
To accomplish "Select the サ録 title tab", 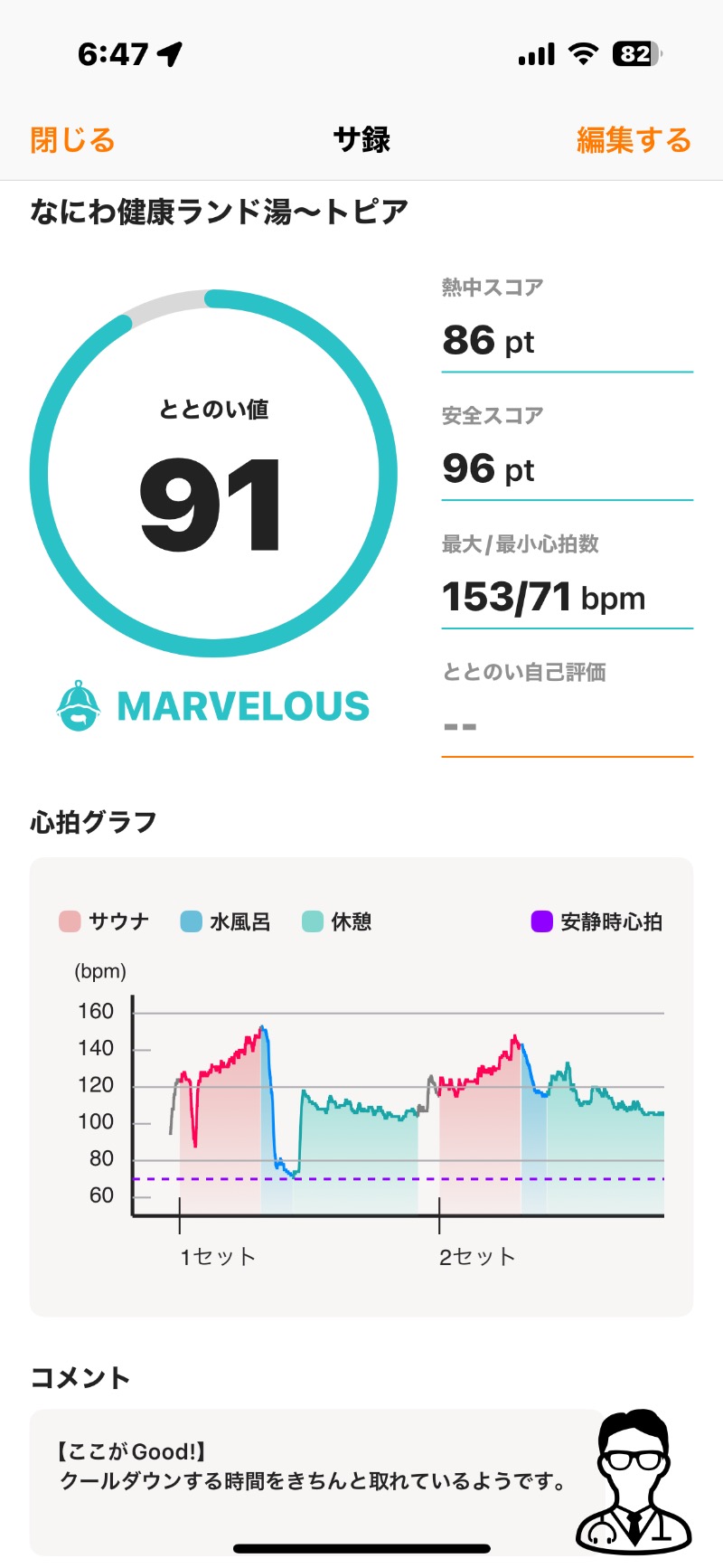I will click(361, 140).
